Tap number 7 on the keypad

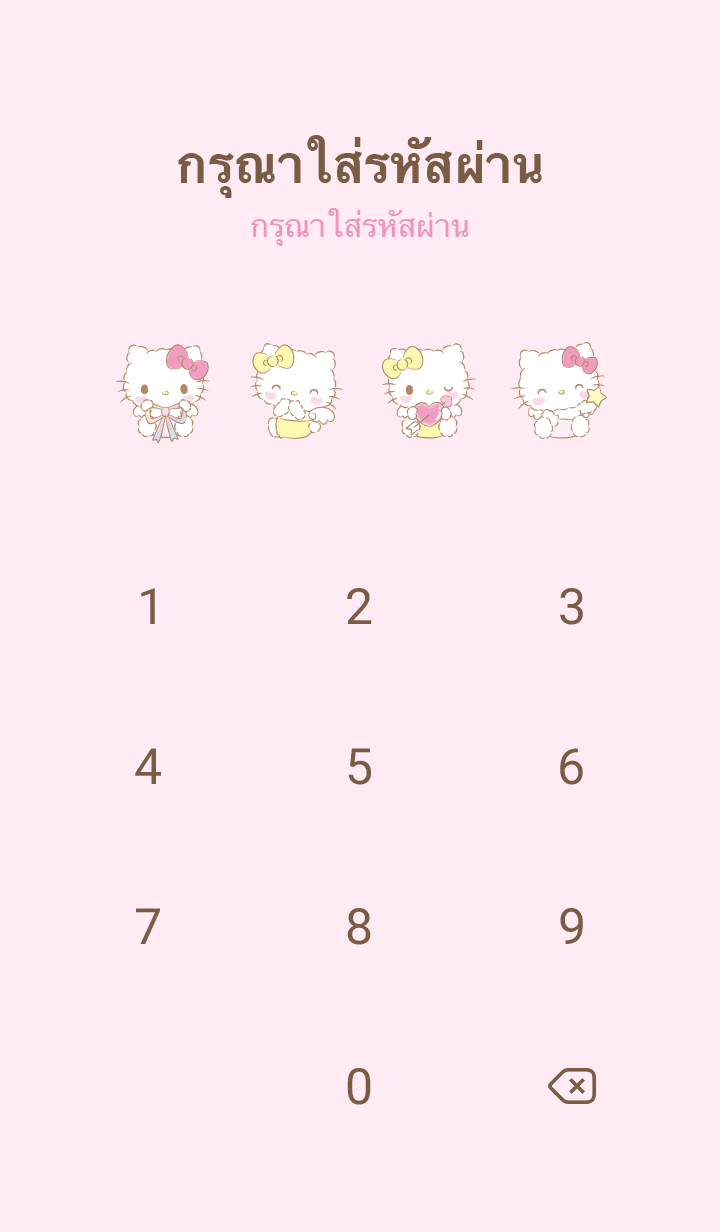click(148, 928)
